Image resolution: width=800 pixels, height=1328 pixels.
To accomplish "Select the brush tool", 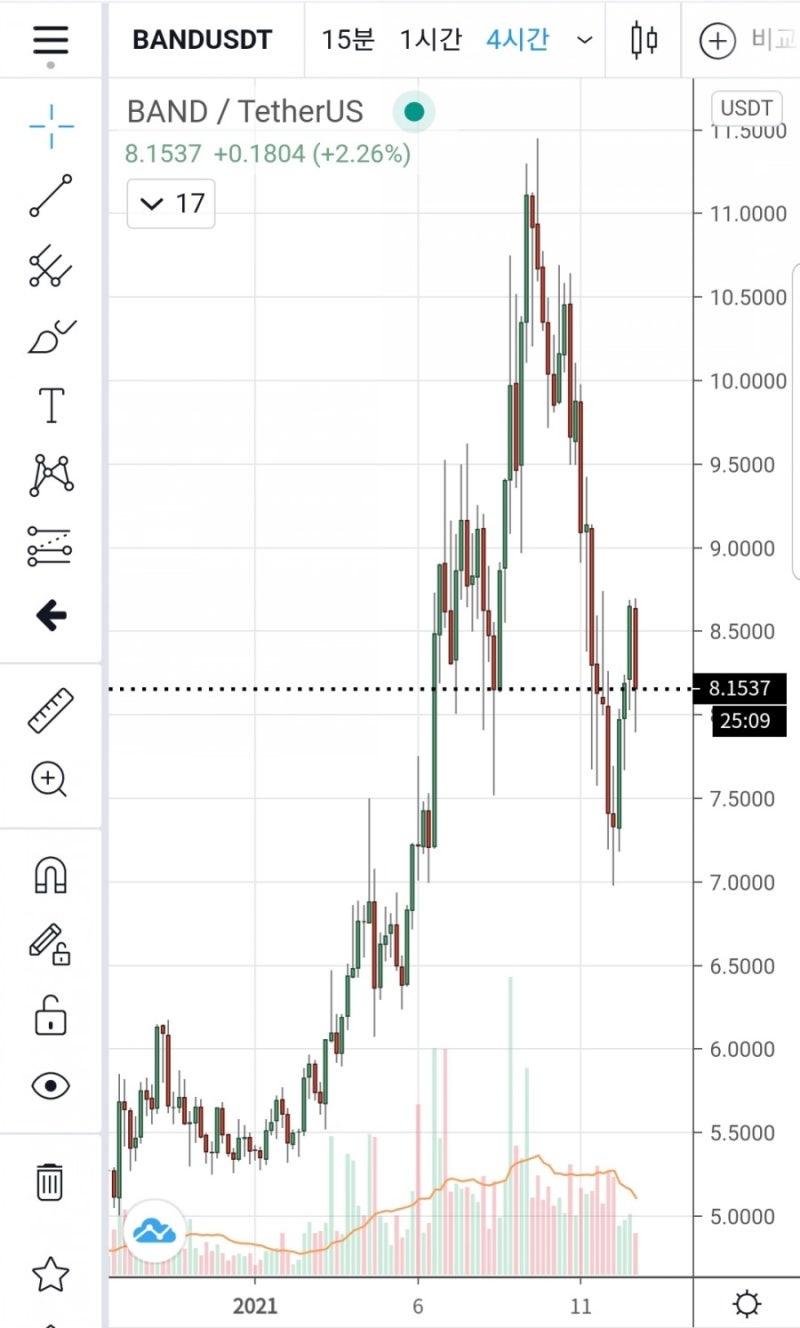I will click(x=51, y=337).
